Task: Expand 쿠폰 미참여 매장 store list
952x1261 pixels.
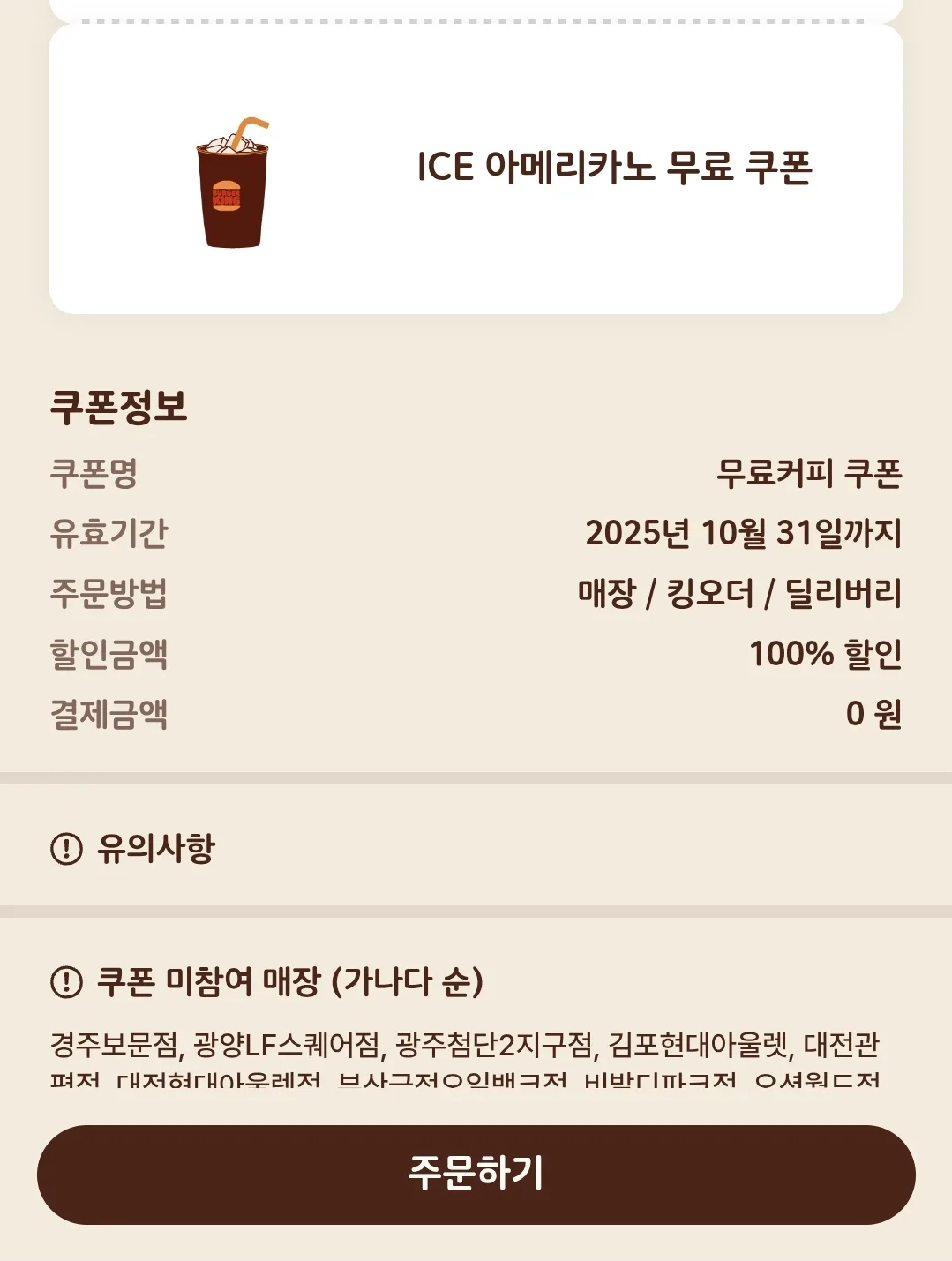Action: tap(289, 981)
